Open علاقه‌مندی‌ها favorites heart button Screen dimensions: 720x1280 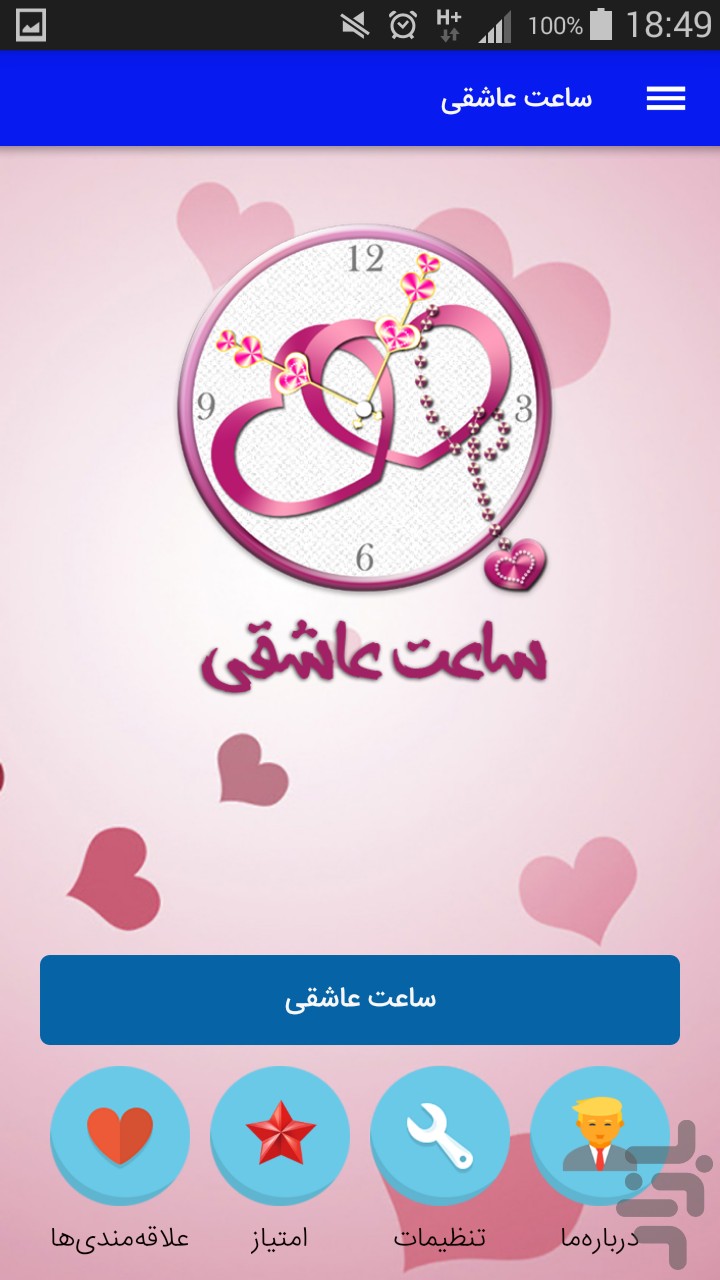(120, 1137)
